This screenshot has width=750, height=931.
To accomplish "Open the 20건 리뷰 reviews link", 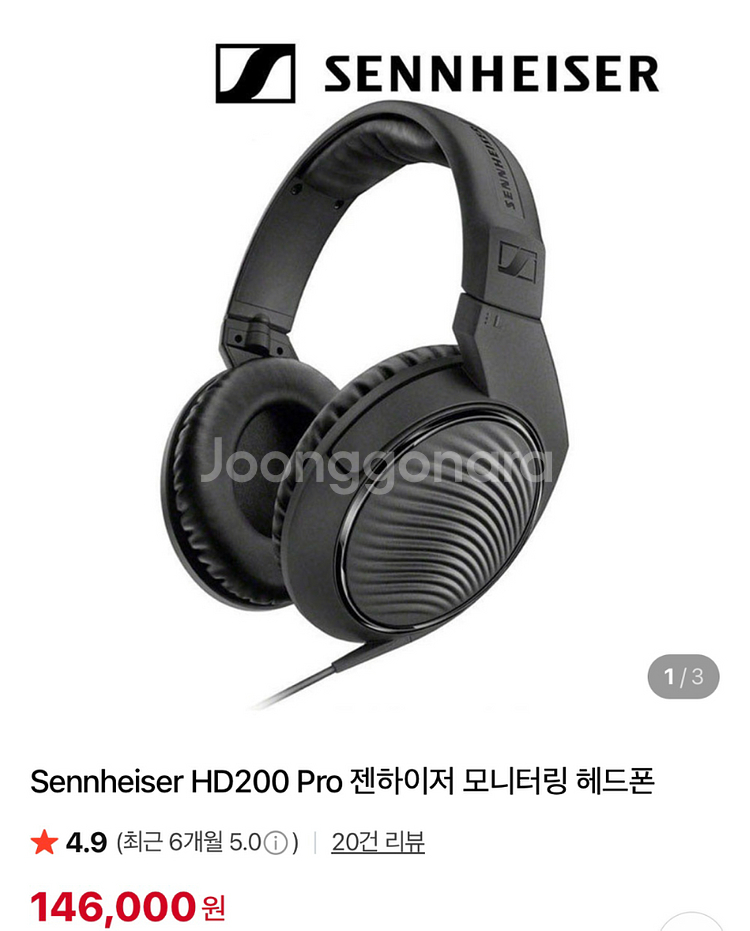I will [378, 843].
